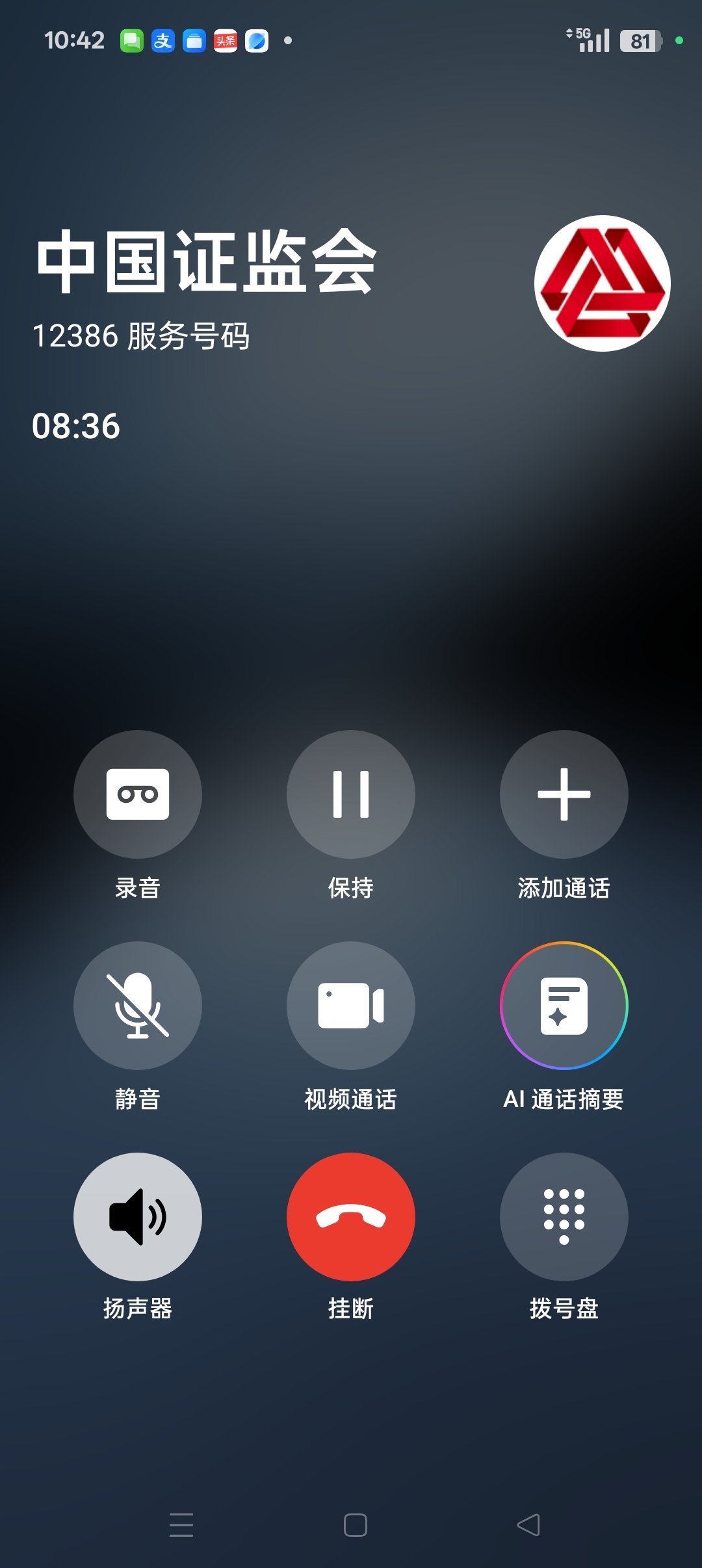Tap the system home button

[x=355, y=1524]
